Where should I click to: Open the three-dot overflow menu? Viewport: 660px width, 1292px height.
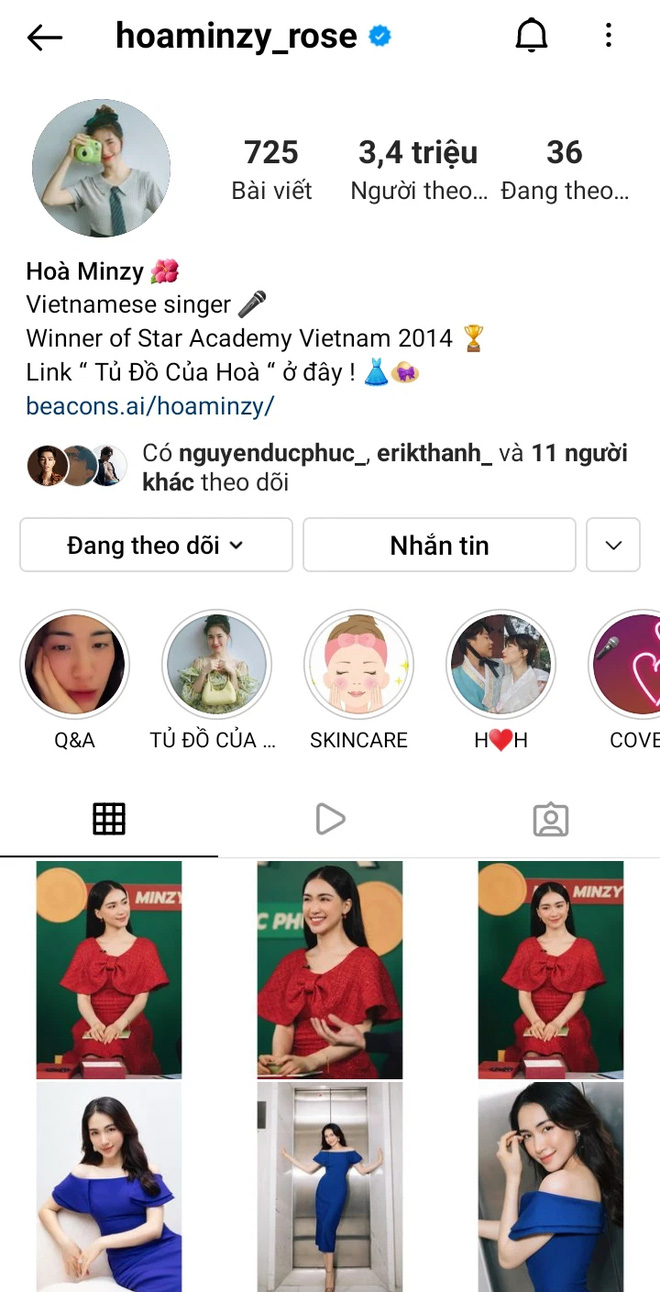[608, 37]
